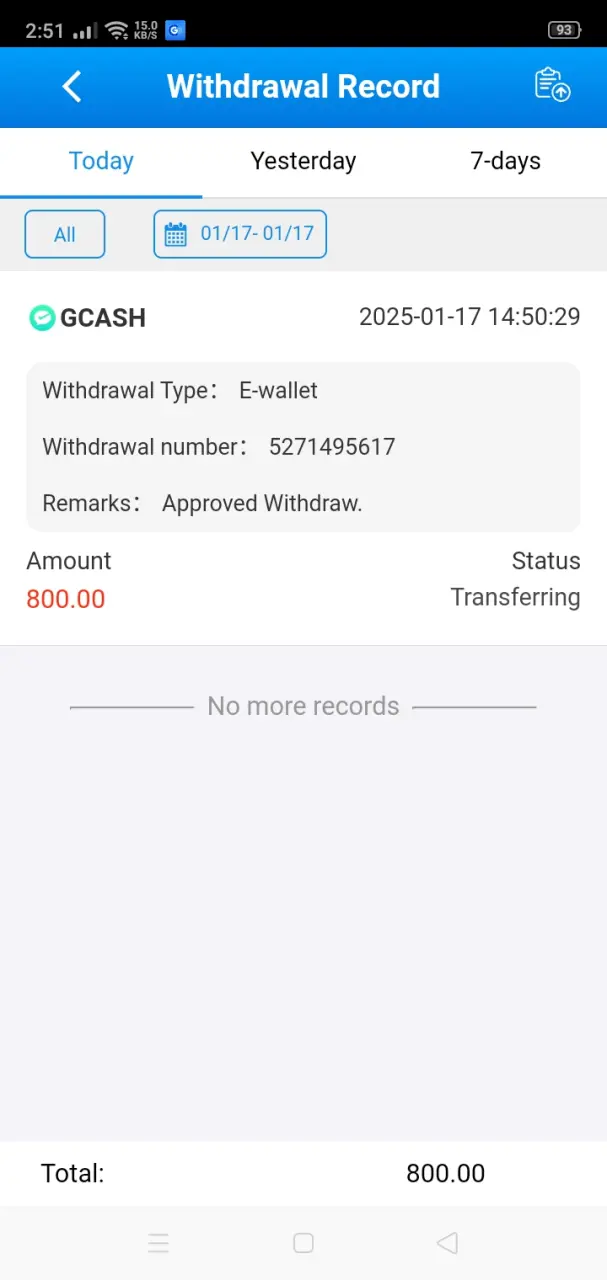Screen dimensions: 607x1280
Task: Switch to the Yesterday tab
Action: tap(303, 161)
